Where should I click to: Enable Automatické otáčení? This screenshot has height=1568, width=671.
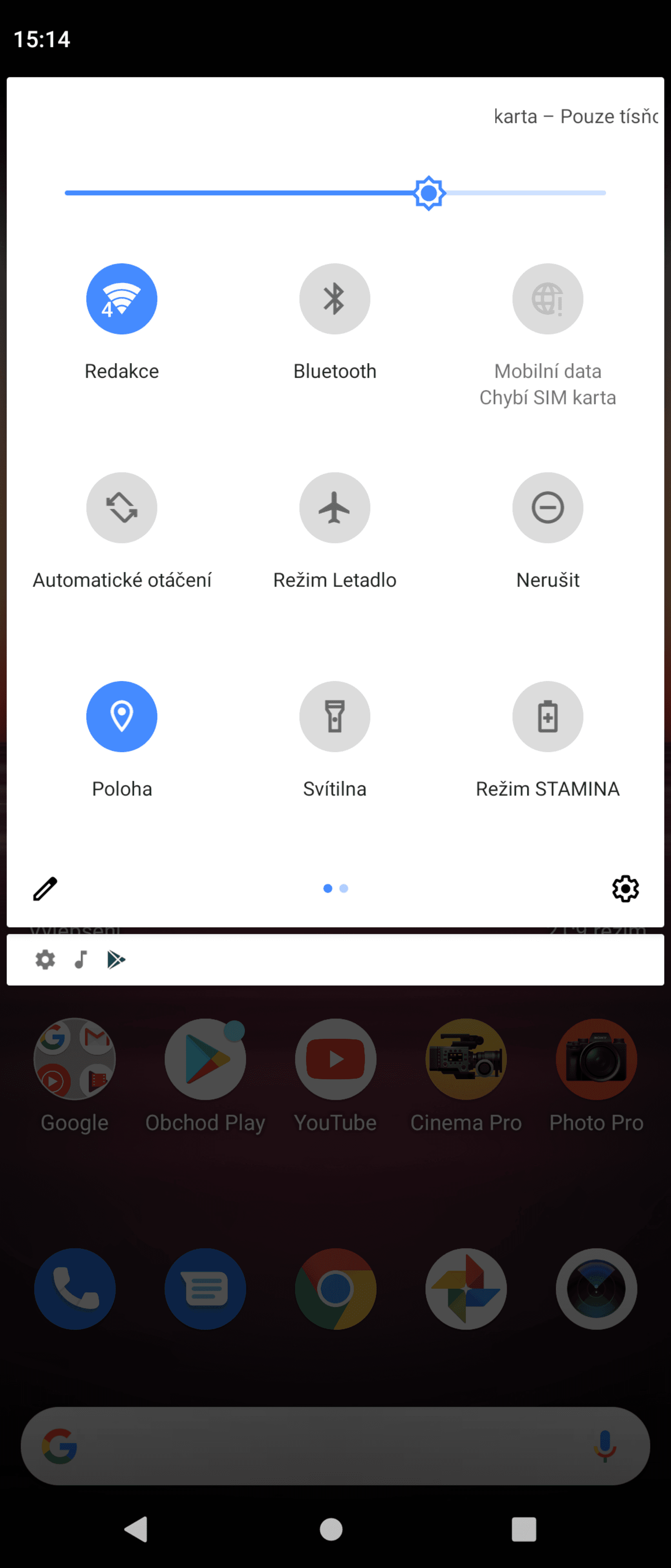click(122, 508)
